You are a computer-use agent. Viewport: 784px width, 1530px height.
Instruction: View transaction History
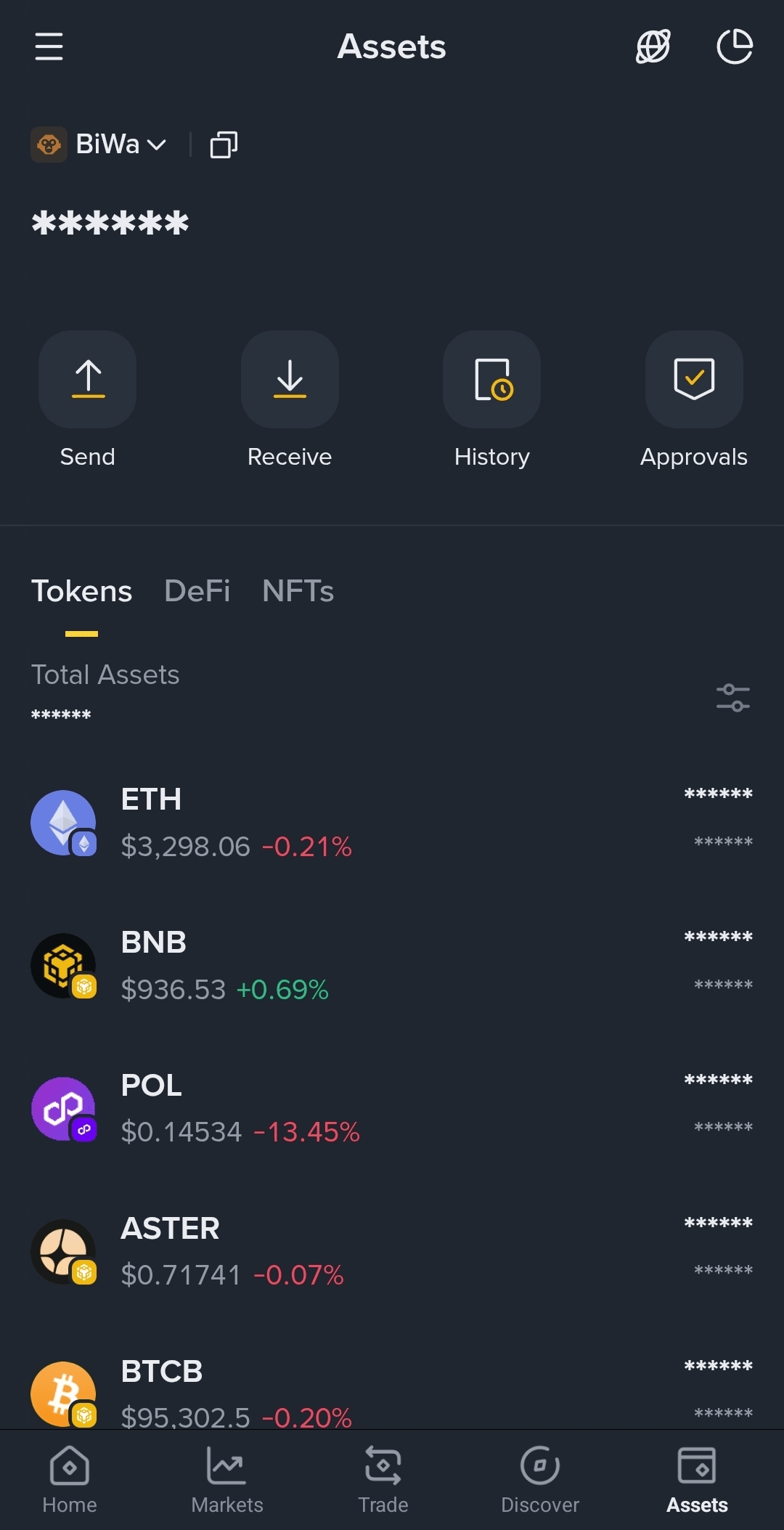pos(492,380)
